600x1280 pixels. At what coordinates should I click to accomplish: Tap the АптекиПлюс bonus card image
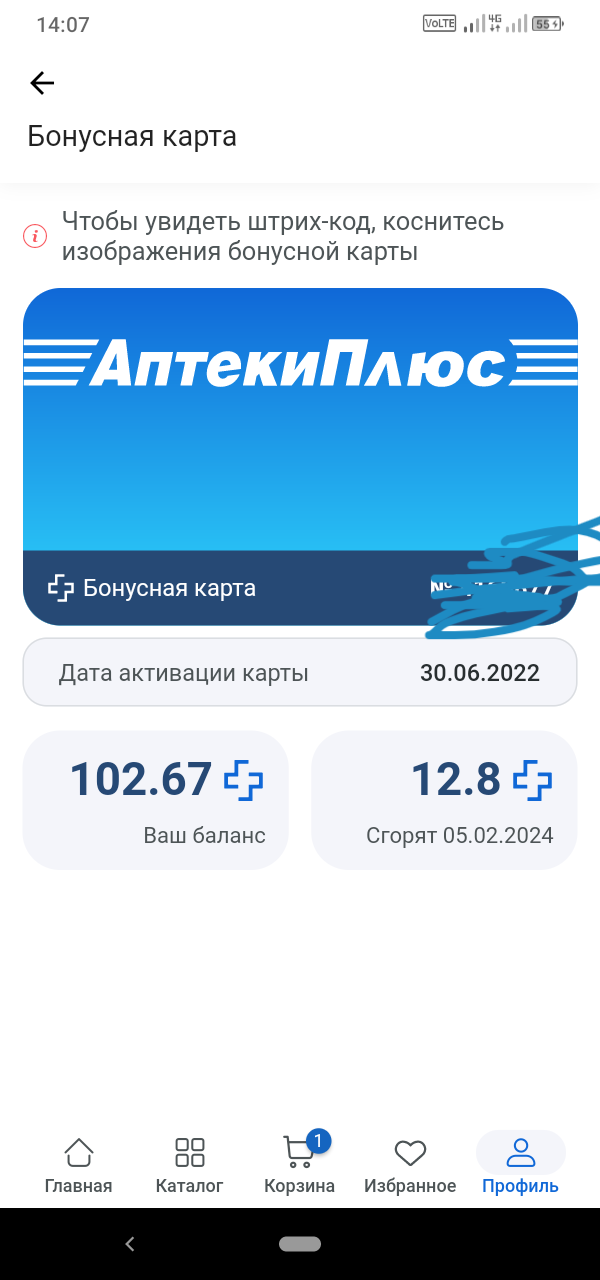[x=300, y=457]
